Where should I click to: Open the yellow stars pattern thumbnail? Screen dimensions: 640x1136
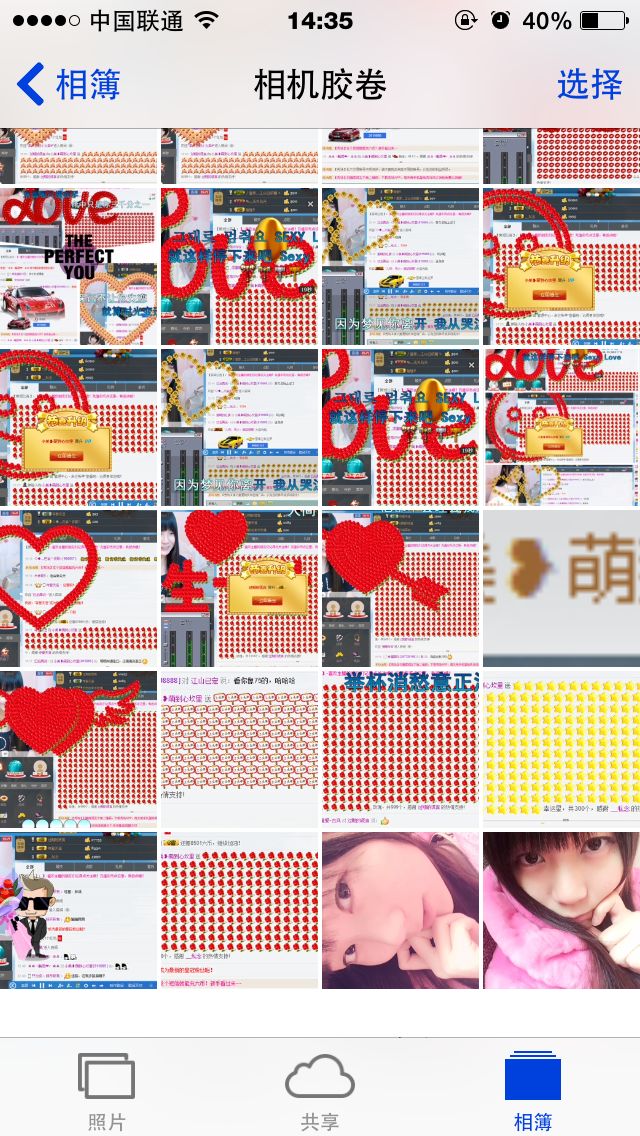tap(561, 750)
